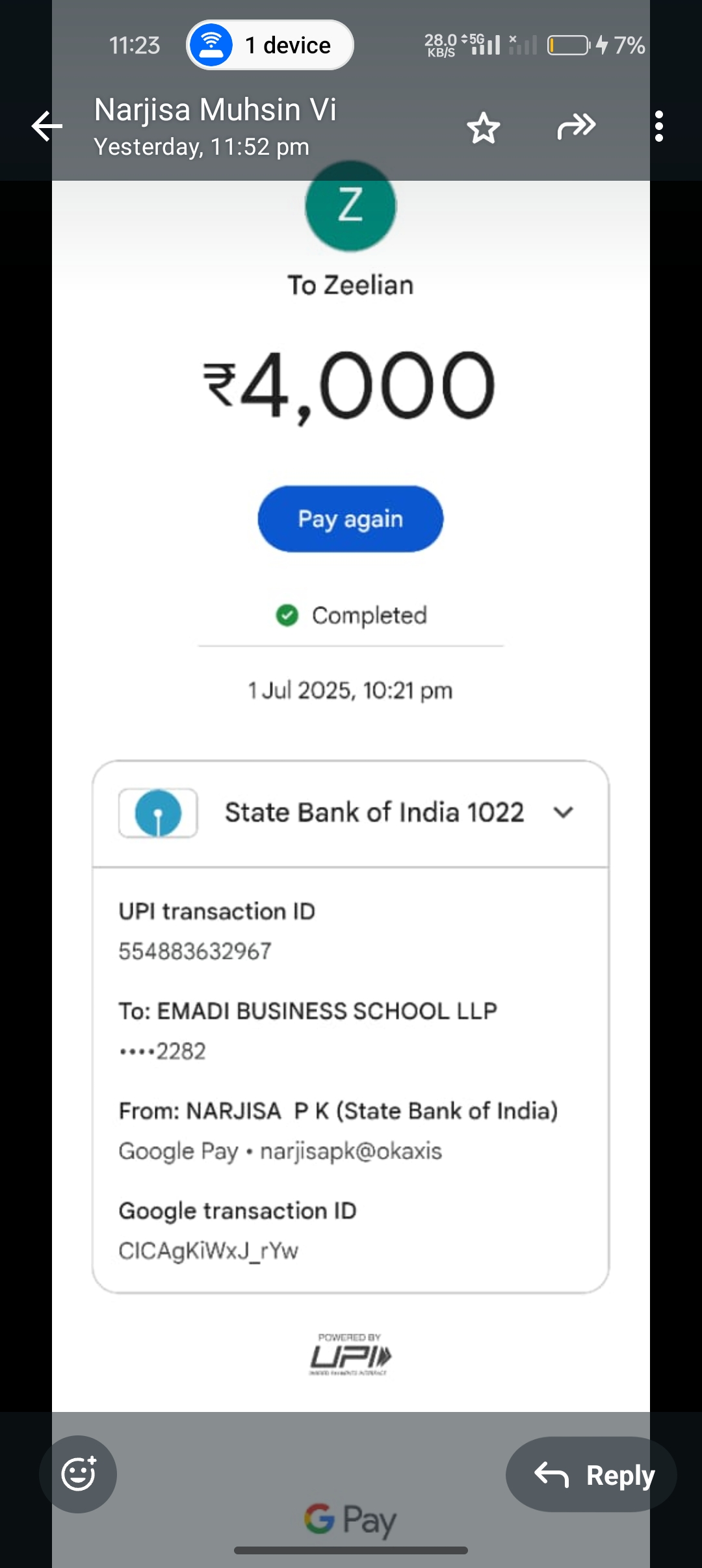The image size is (702, 1568).
Task: Reply to this image message
Action: [591, 1474]
